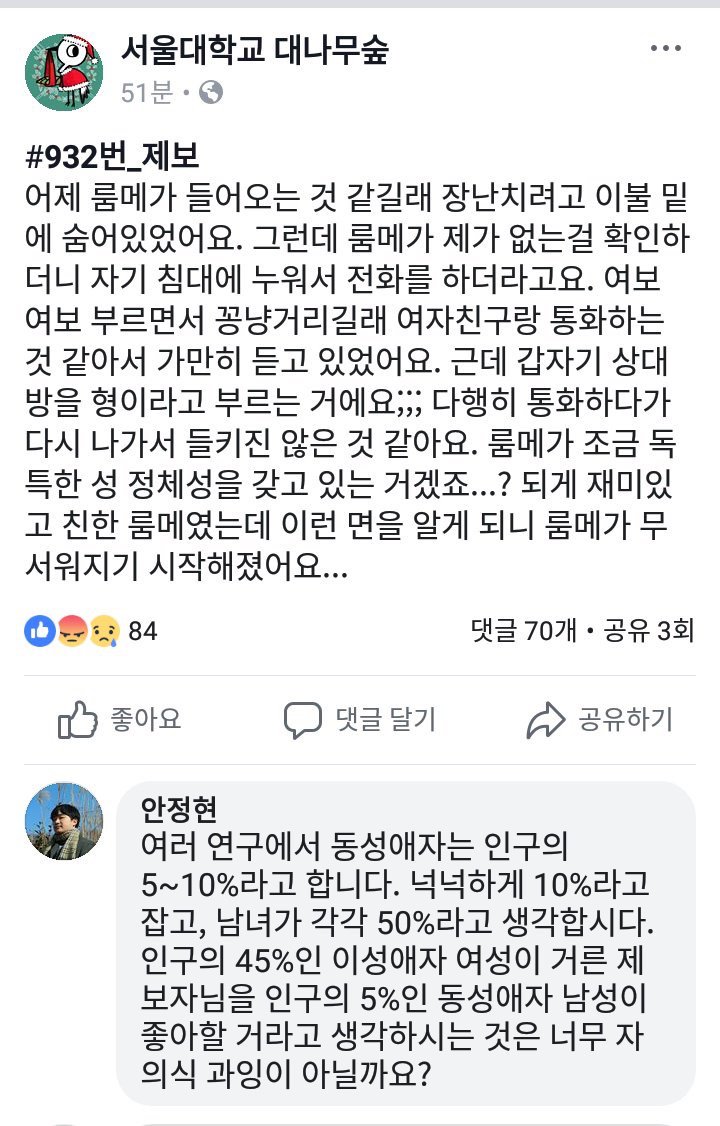Open the #932번_제보 hashtag

111,155
